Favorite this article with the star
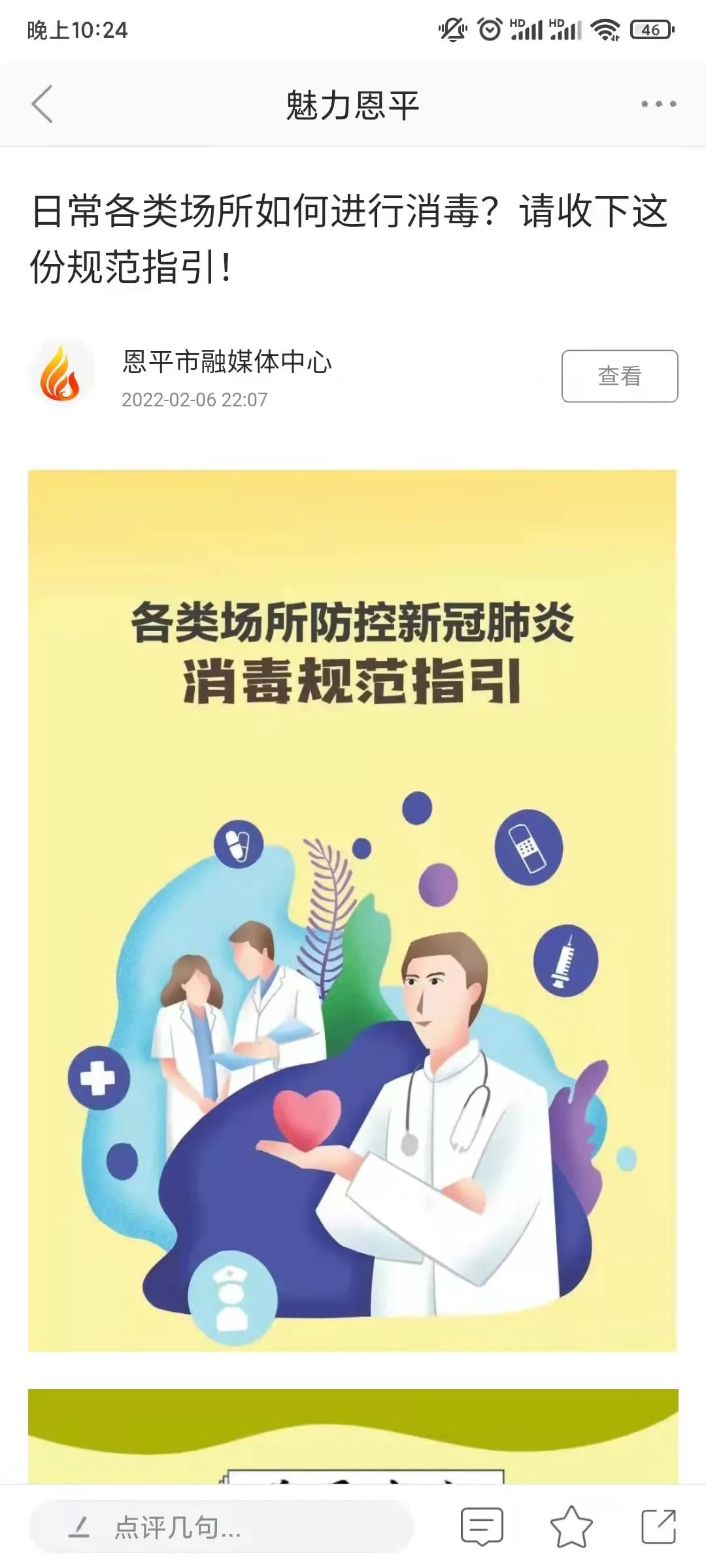The width and height of the screenshot is (706, 1568). point(571,1527)
